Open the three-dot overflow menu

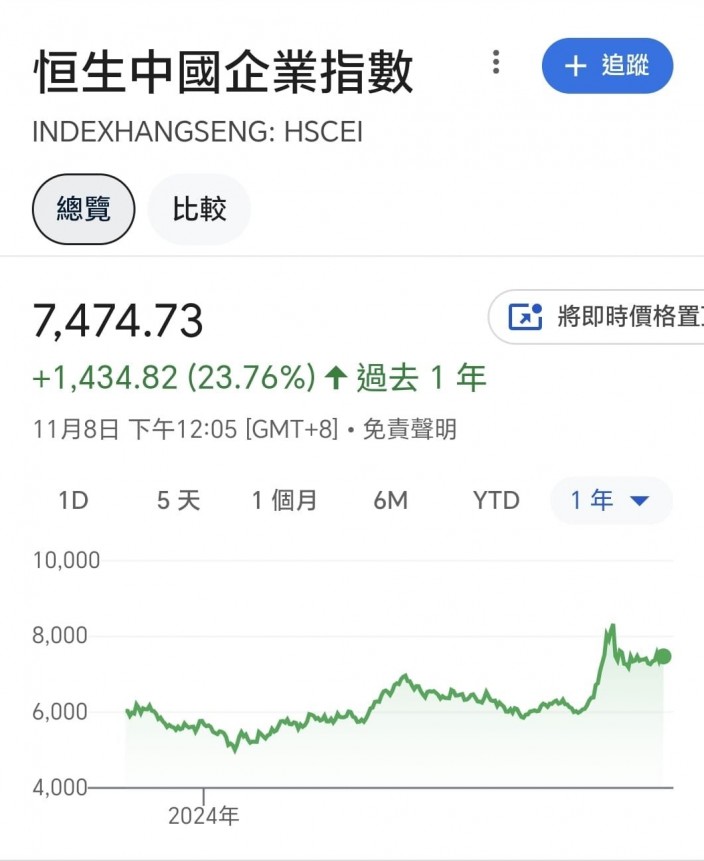496,62
